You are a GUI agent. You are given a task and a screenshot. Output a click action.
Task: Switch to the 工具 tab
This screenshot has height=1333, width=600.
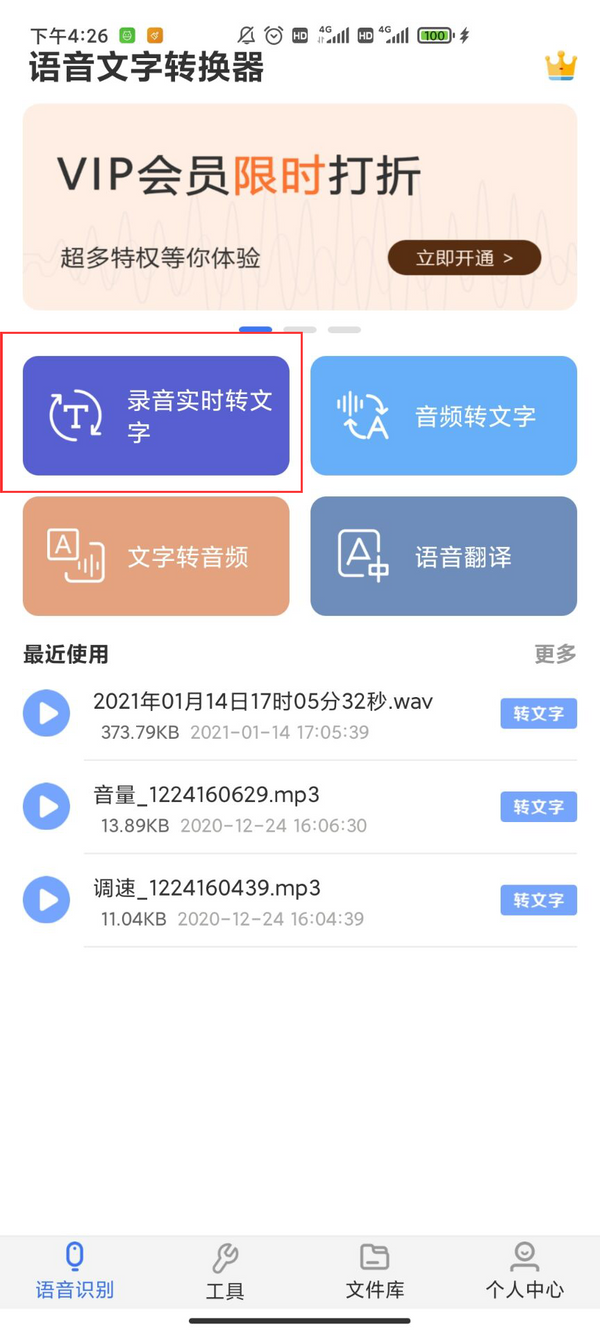(x=225, y=1270)
